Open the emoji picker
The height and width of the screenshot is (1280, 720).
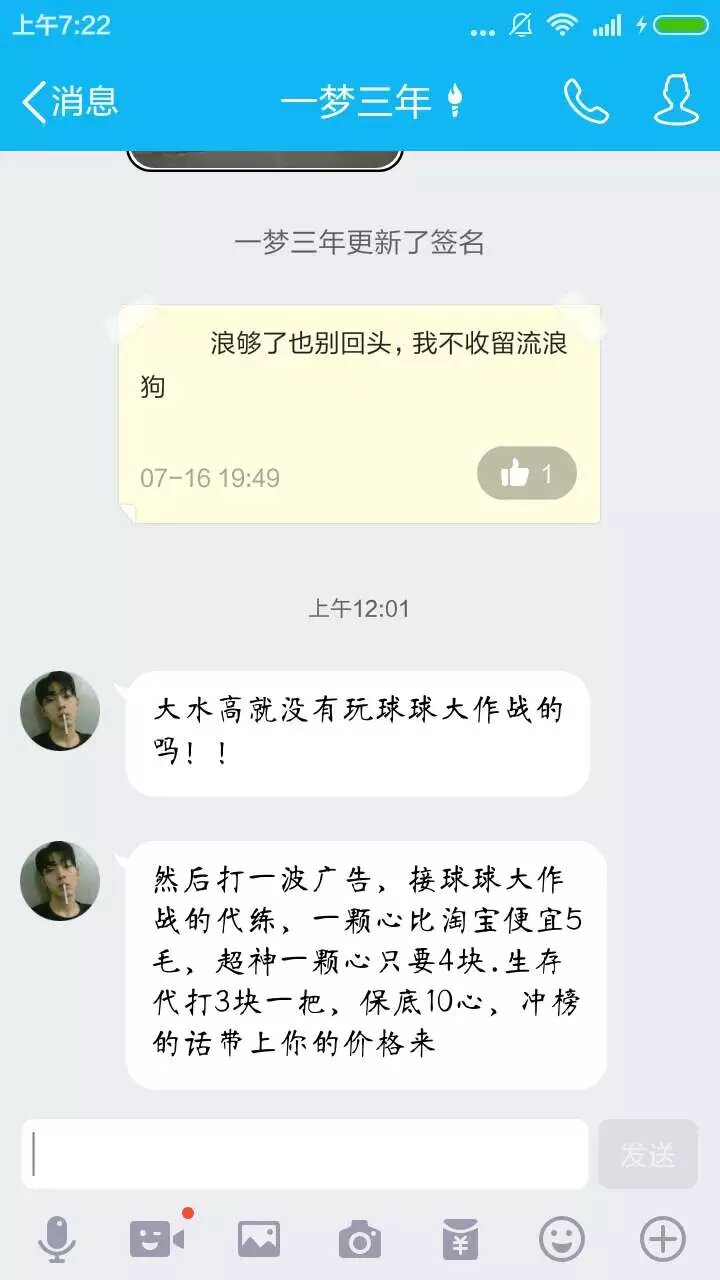click(x=562, y=1240)
